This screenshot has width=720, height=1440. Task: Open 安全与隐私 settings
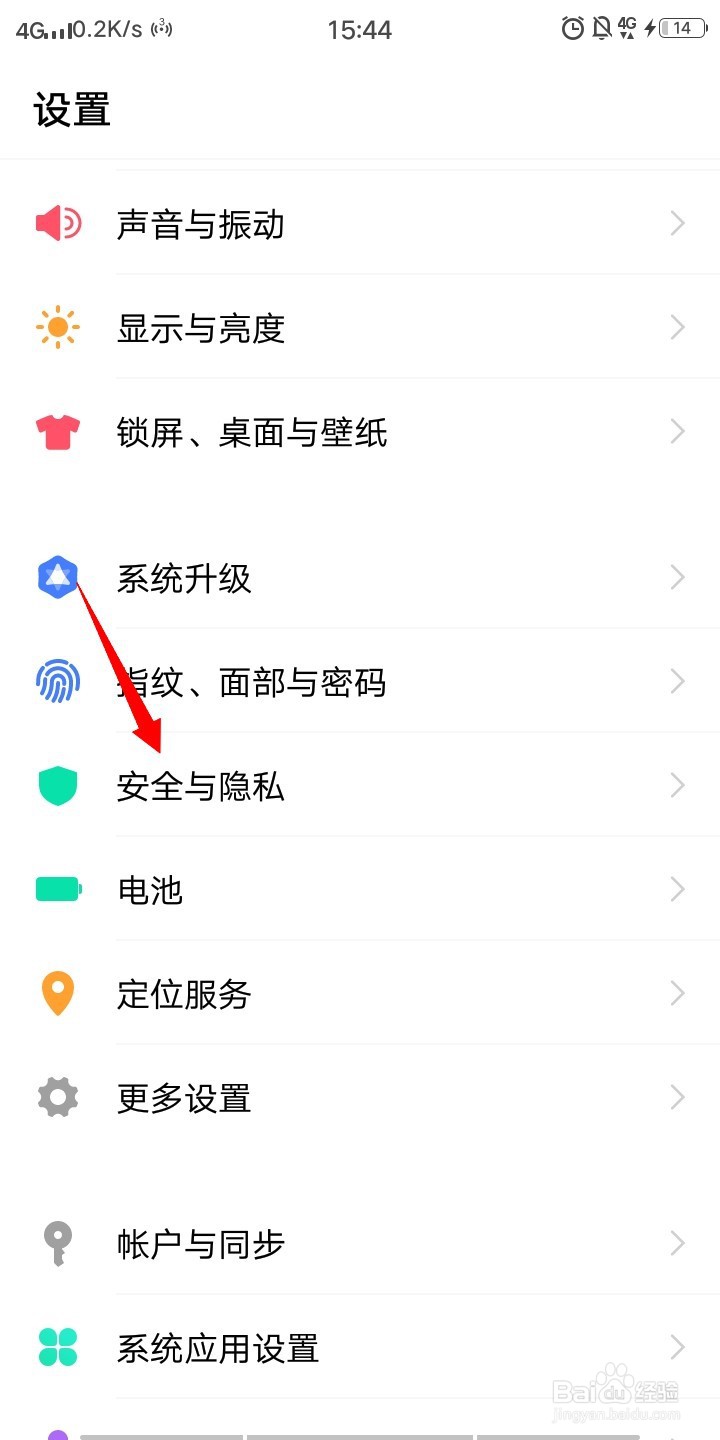tap(360, 786)
